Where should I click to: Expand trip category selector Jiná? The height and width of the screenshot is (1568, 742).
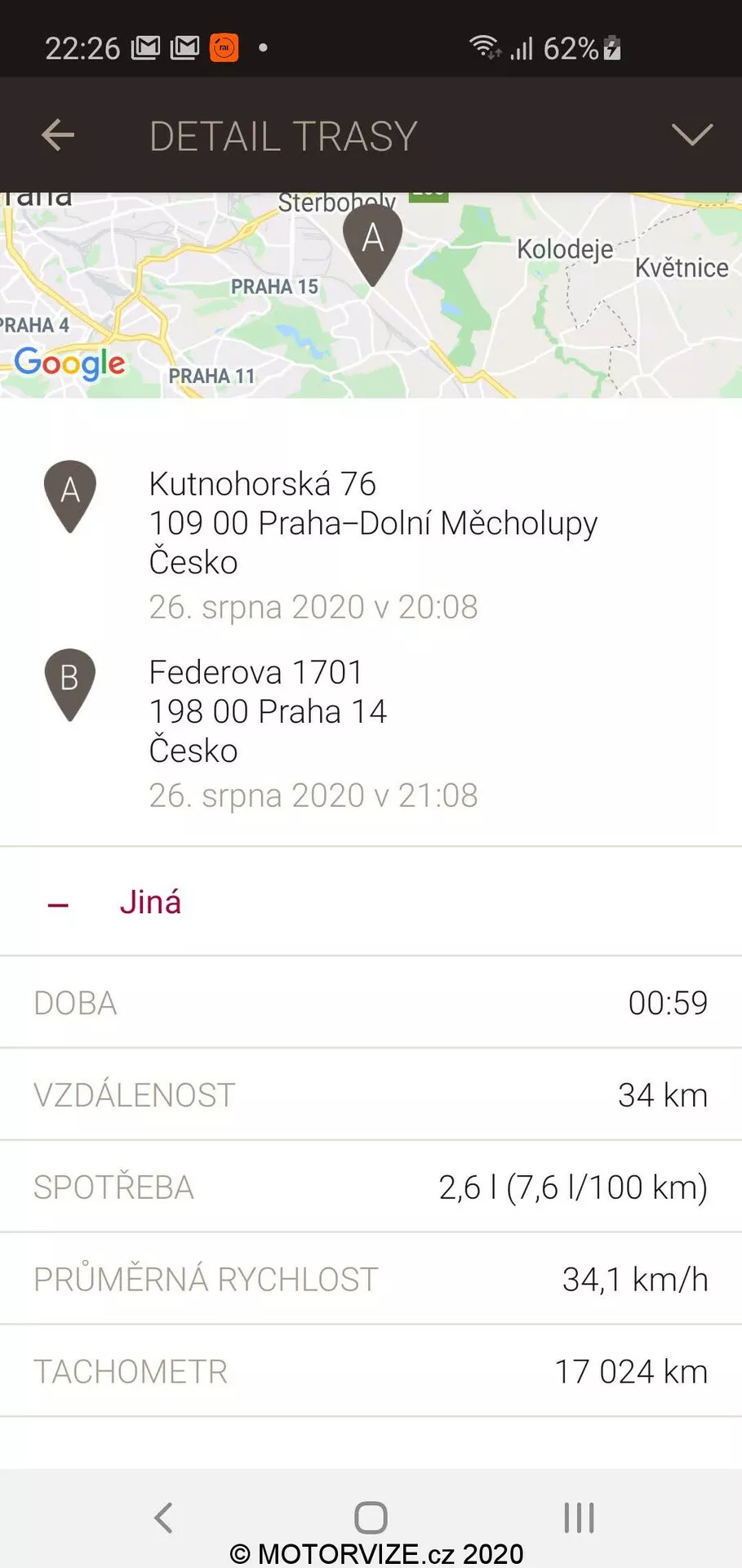tap(151, 902)
